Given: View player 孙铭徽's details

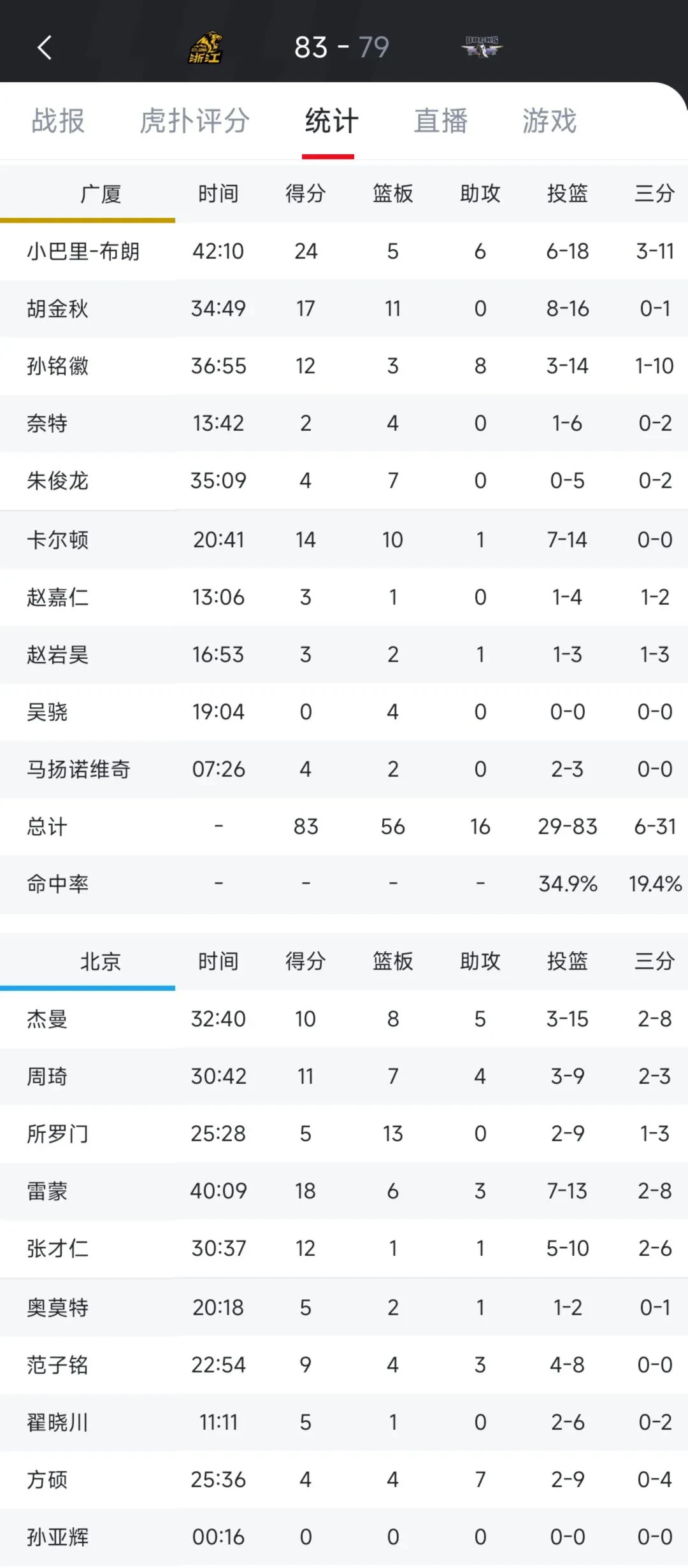Looking at the screenshot, I should (x=58, y=366).
